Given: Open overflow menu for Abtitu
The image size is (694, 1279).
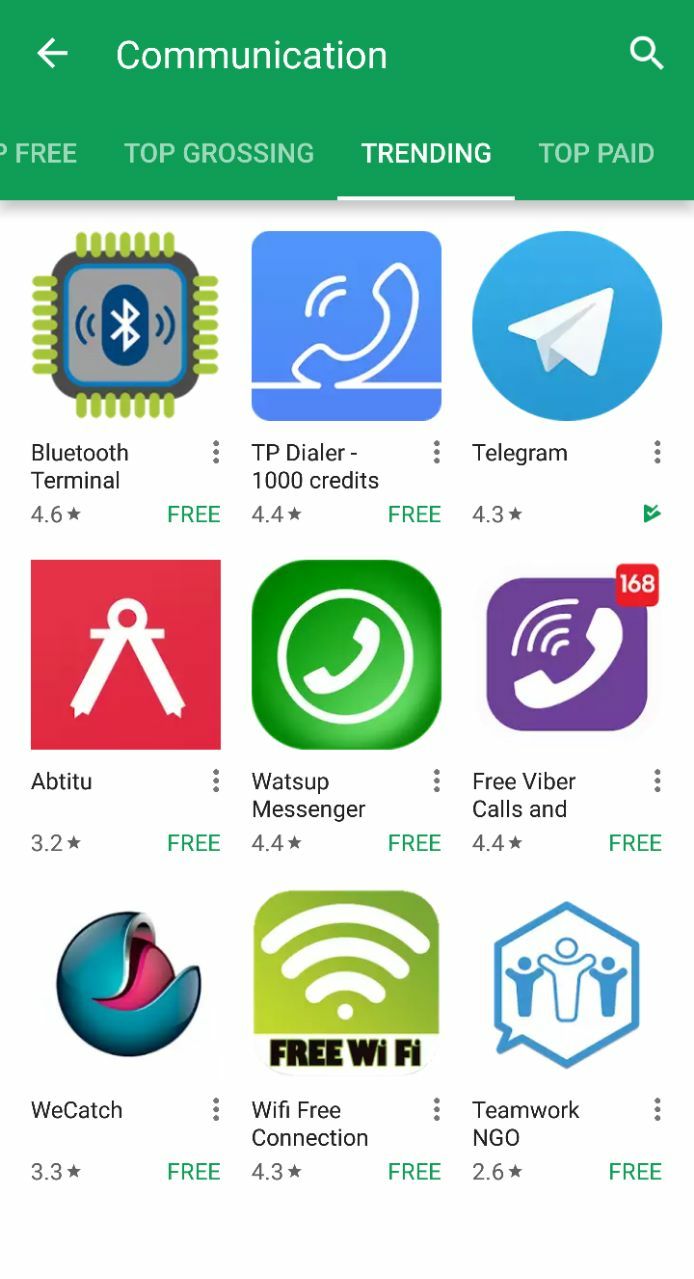Looking at the screenshot, I should pos(216,781).
